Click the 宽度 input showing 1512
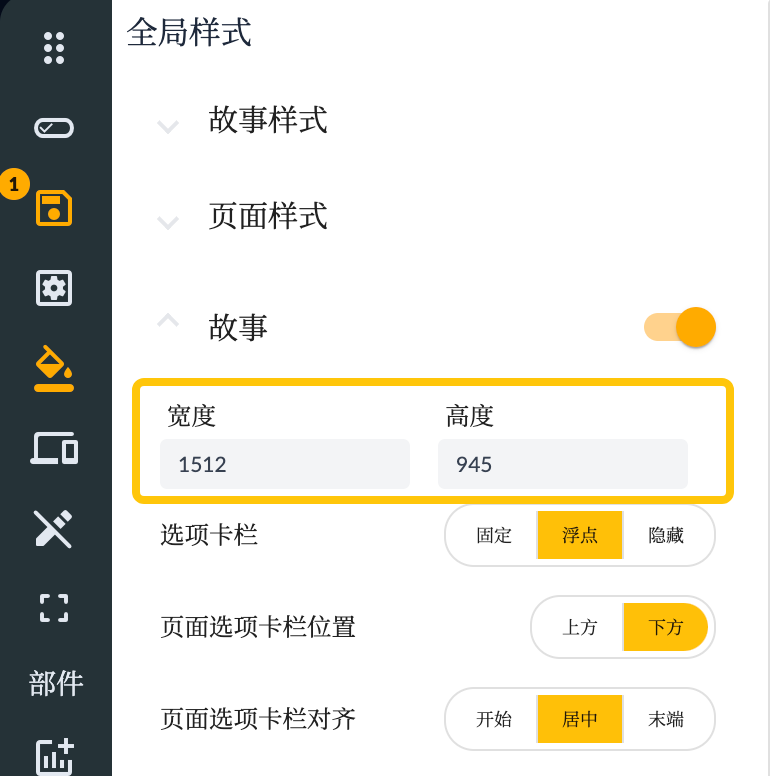The width and height of the screenshot is (770, 776). [x=284, y=464]
